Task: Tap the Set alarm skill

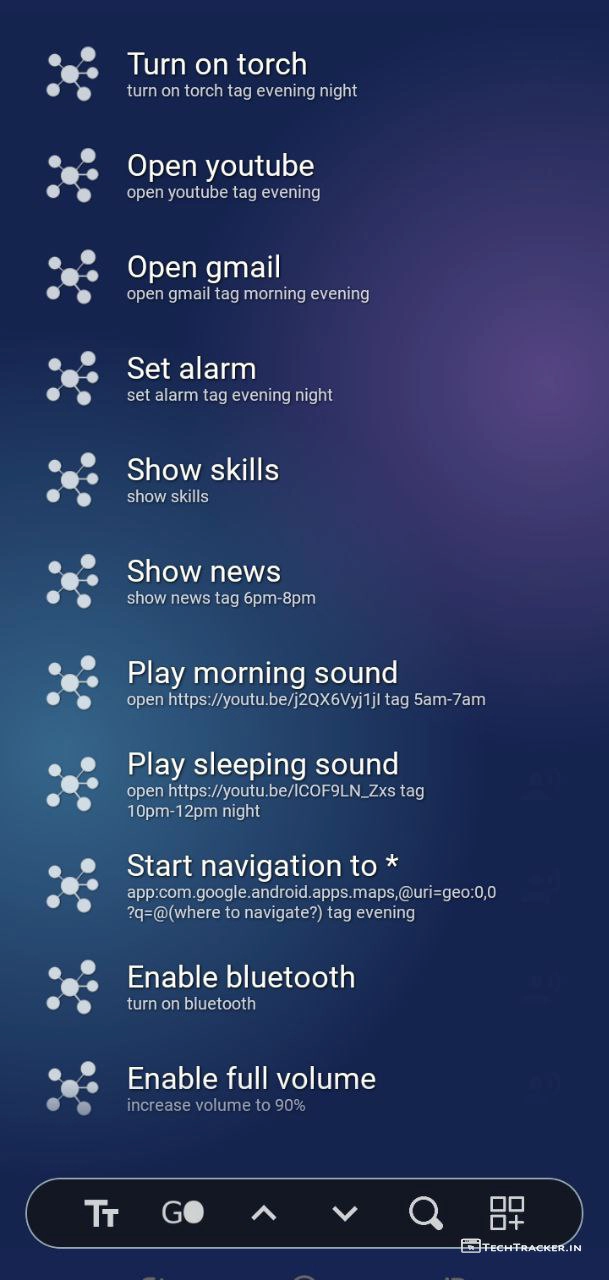Action: tap(191, 378)
